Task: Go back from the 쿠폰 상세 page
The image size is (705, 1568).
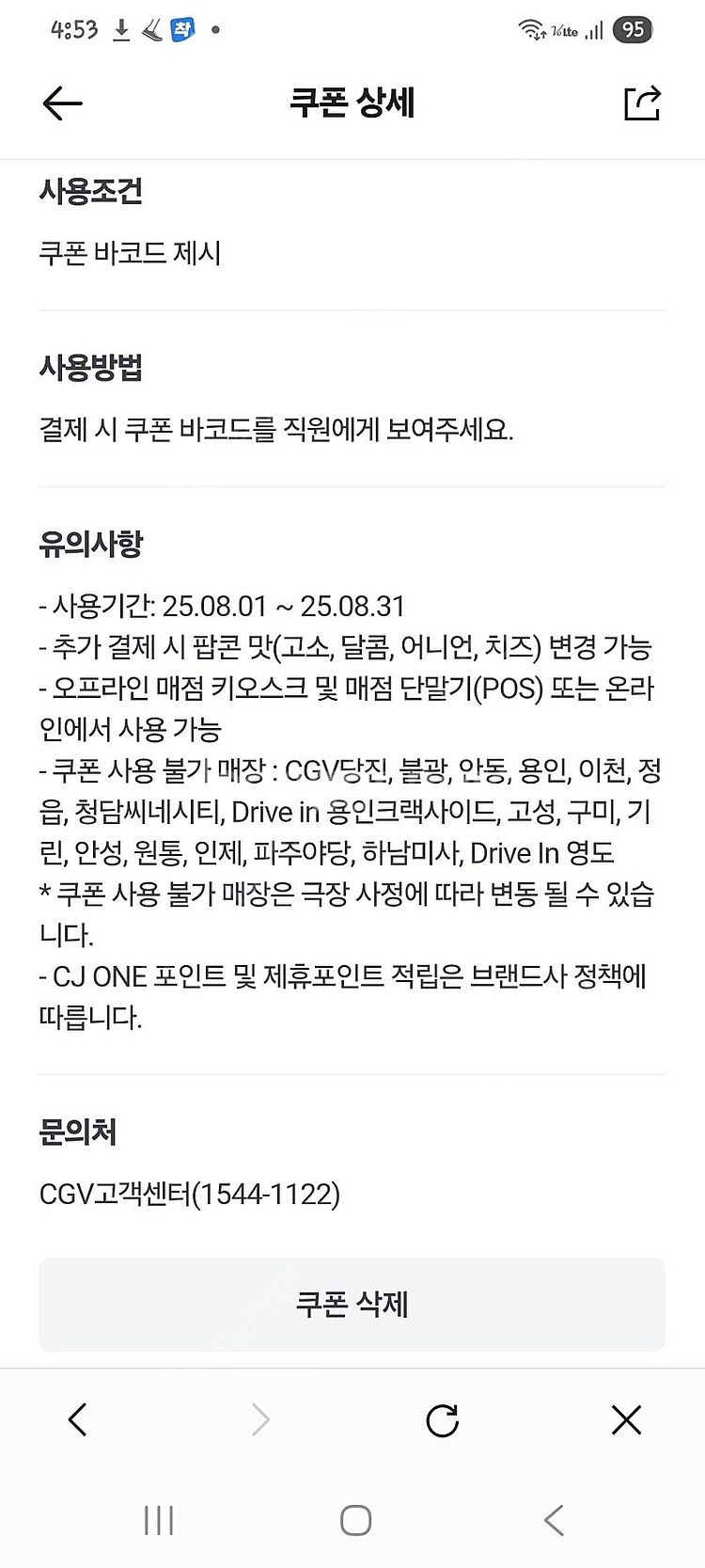Action: click(x=63, y=103)
